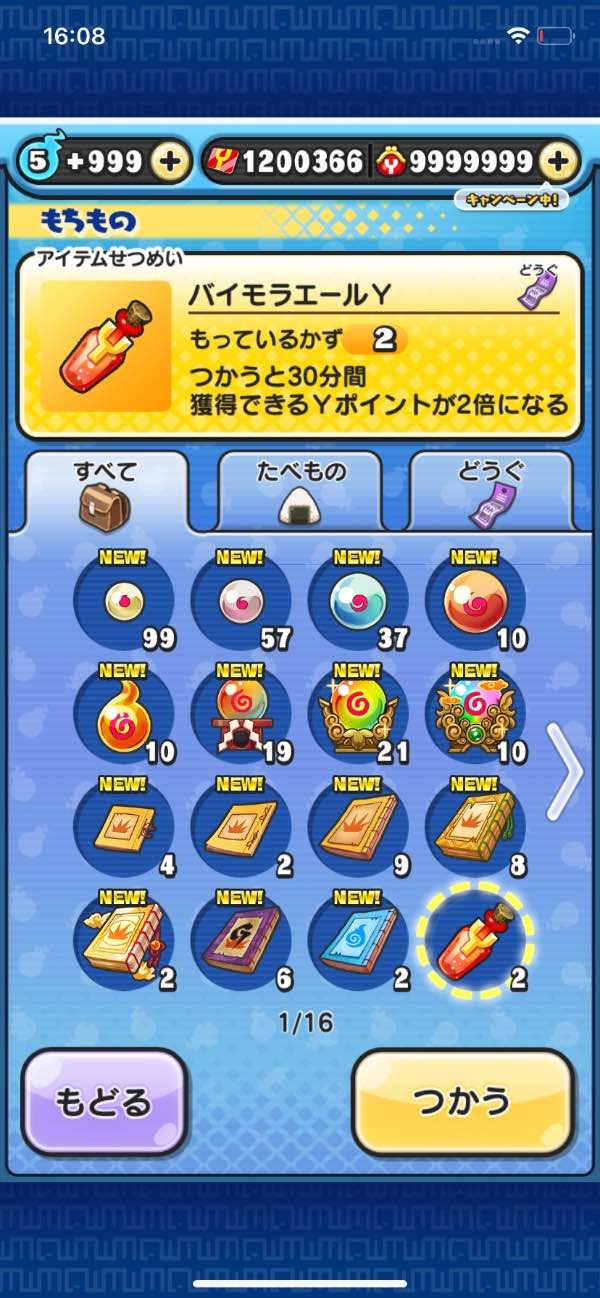This screenshot has height=1298, width=600.
Task: Select the book with quantity 9
Action: tap(358, 829)
